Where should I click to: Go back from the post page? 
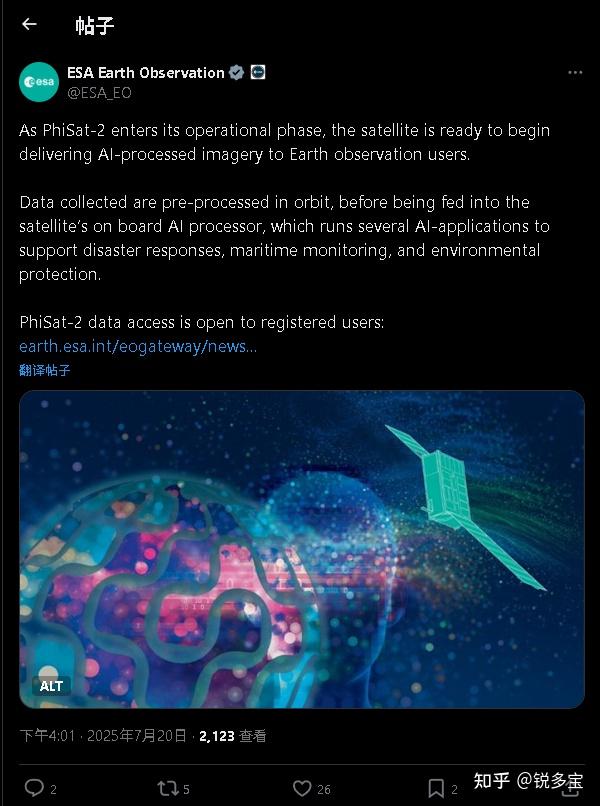29,25
